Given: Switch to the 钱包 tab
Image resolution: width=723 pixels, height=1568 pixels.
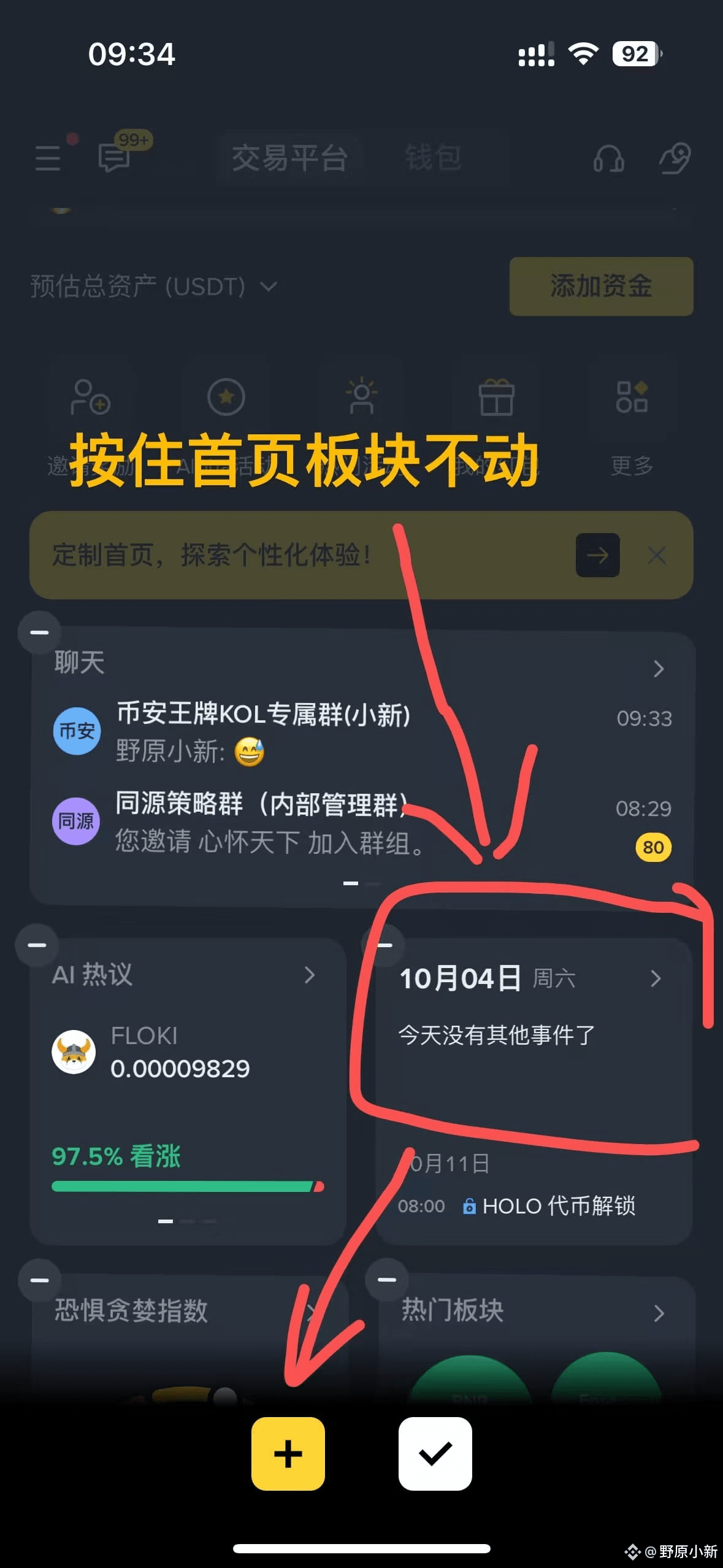Looking at the screenshot, I should click(x=433, y=157).
